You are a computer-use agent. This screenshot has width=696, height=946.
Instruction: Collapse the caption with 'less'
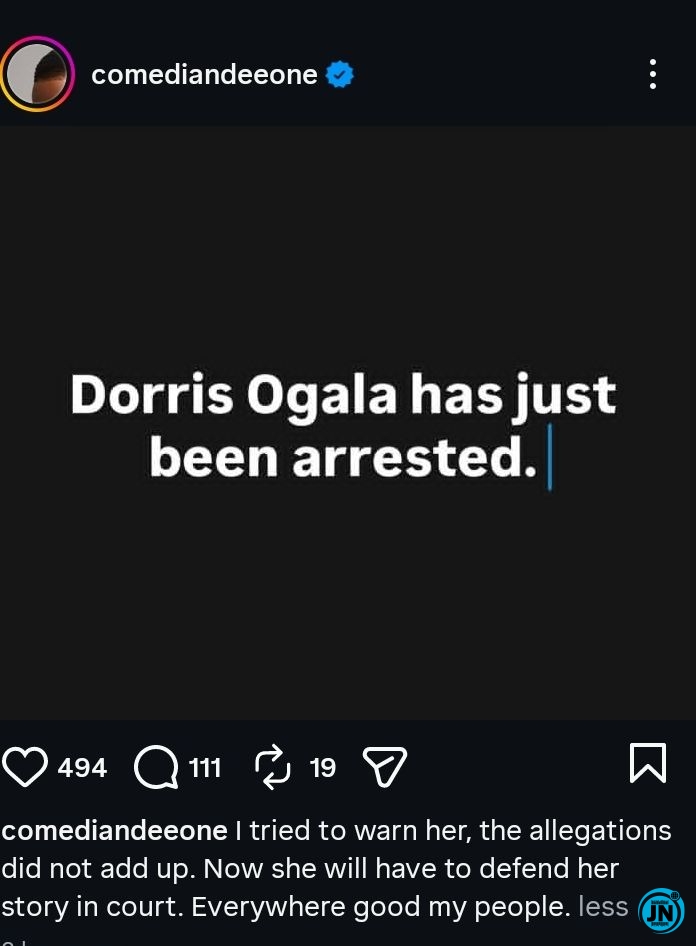(603, 906)
